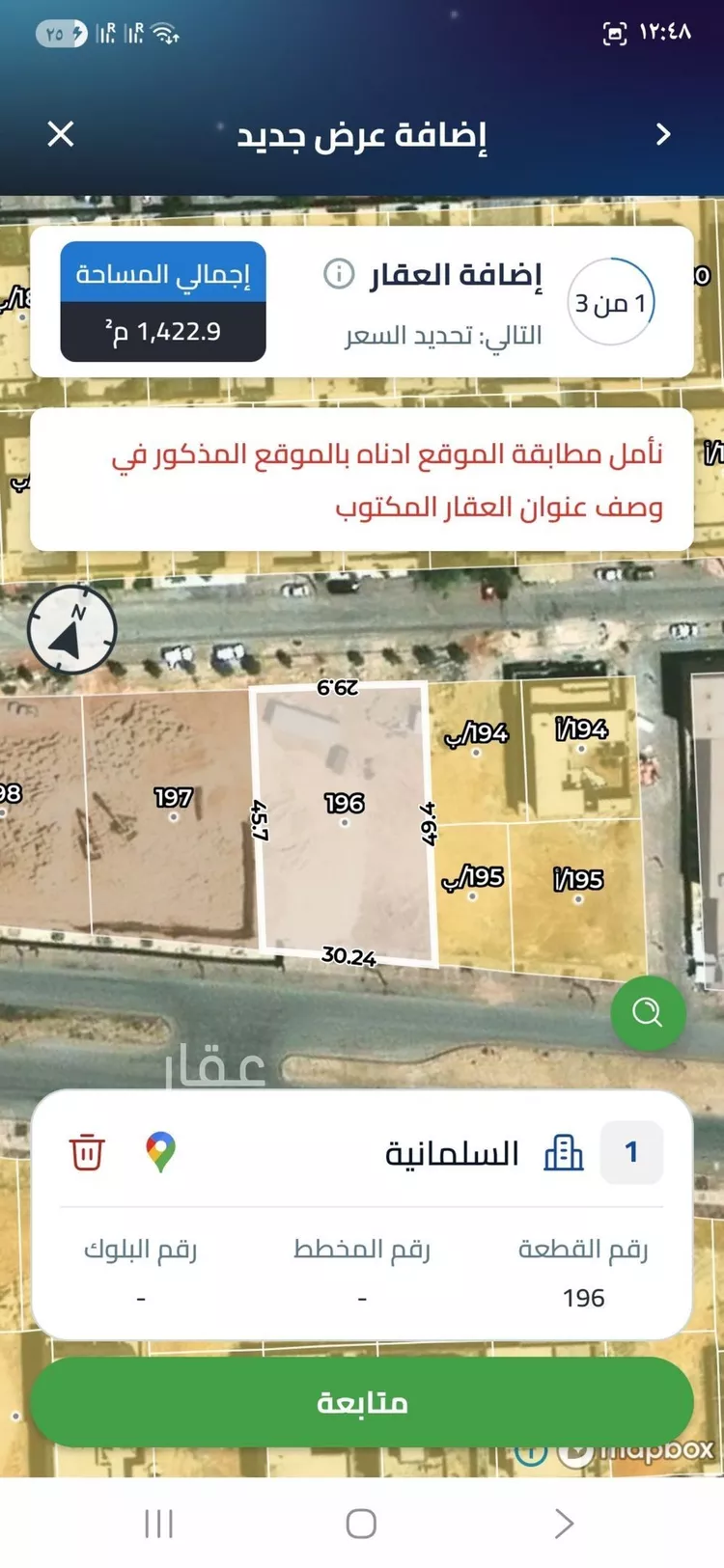Tap the step indicator circle showing 1 من 3
The height and width of the screenshot is (1568, 724).
click(611, 301)
